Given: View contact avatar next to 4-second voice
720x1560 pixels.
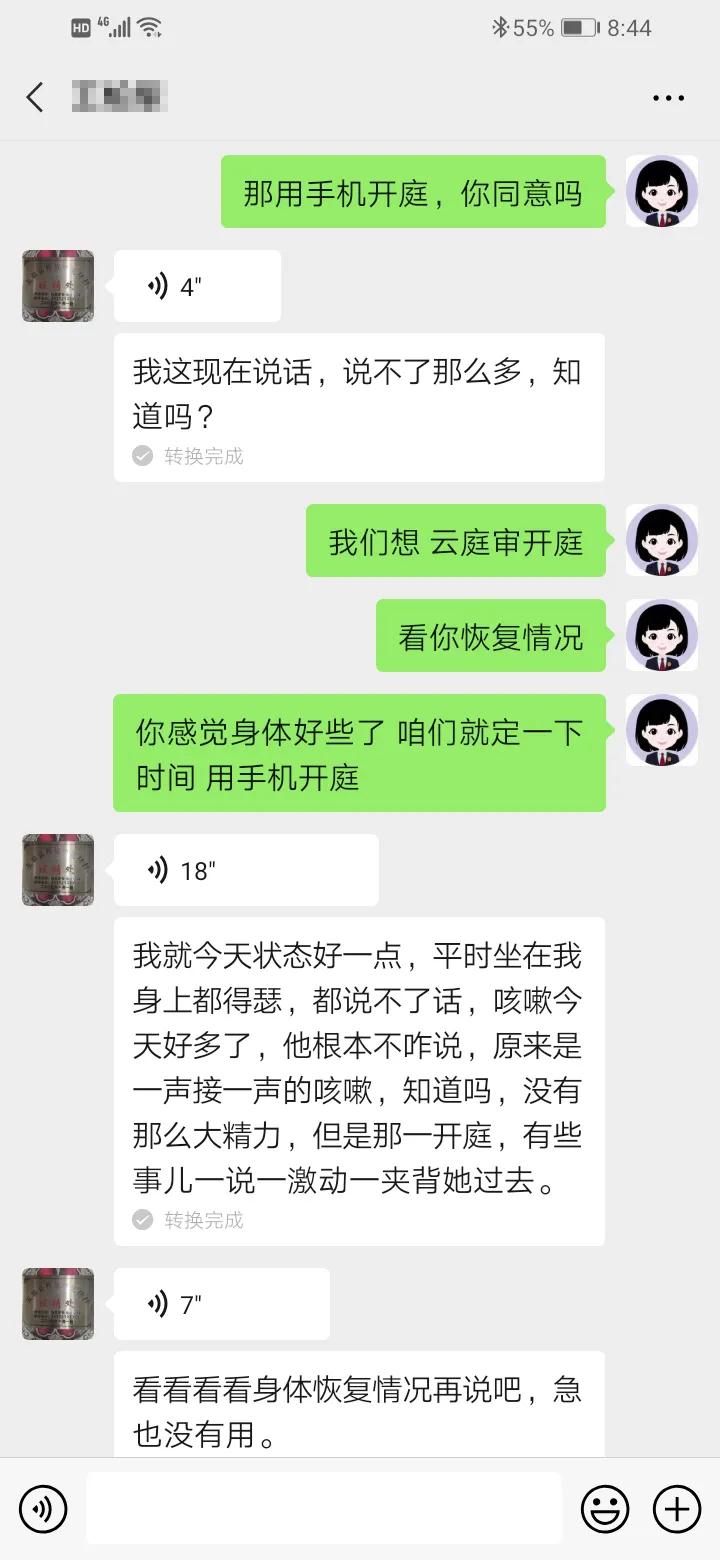Looking at the screenshot, I should pyautogui.click(x=58, y=286).
